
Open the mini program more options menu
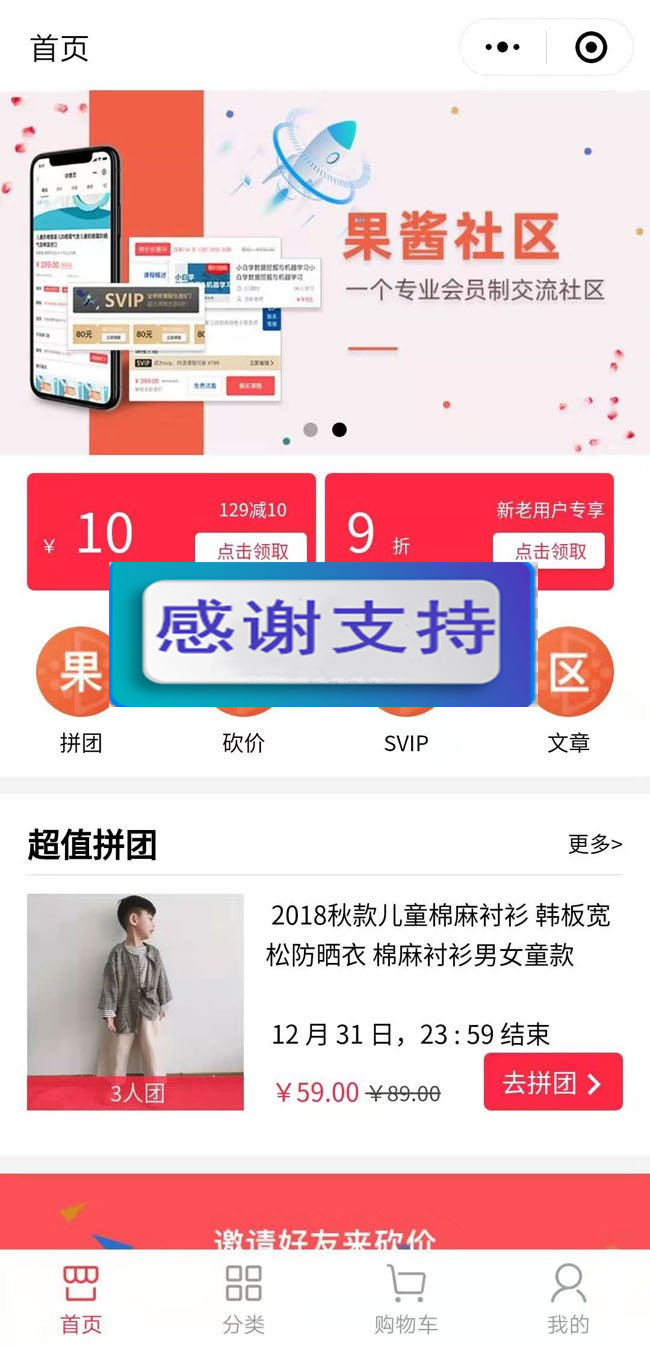click(502, 47)
